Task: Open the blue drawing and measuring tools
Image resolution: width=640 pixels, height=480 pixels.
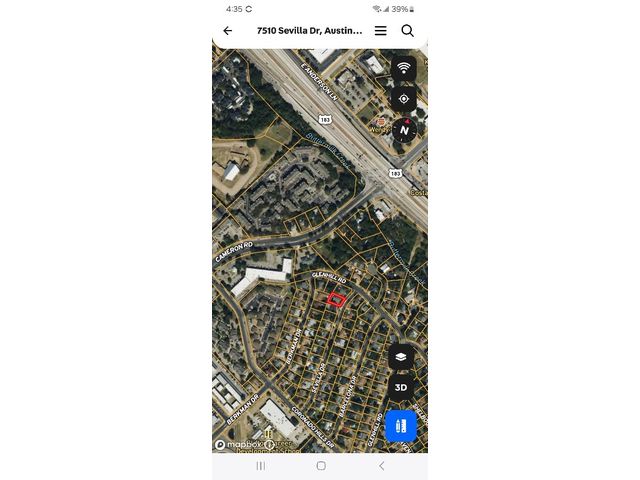Action: pyautogui.click(x=400, y=426)
